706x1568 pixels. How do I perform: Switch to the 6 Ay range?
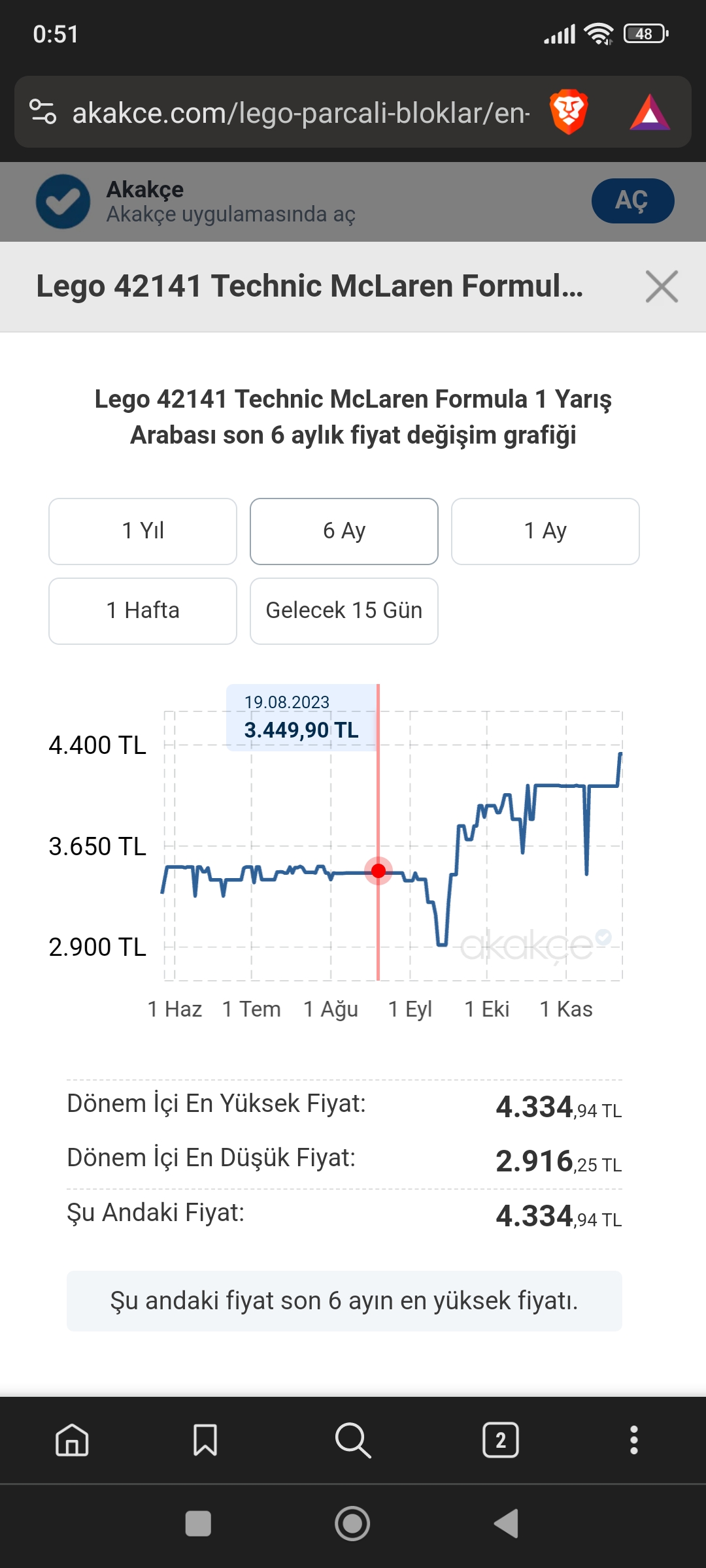coord(344,531)
